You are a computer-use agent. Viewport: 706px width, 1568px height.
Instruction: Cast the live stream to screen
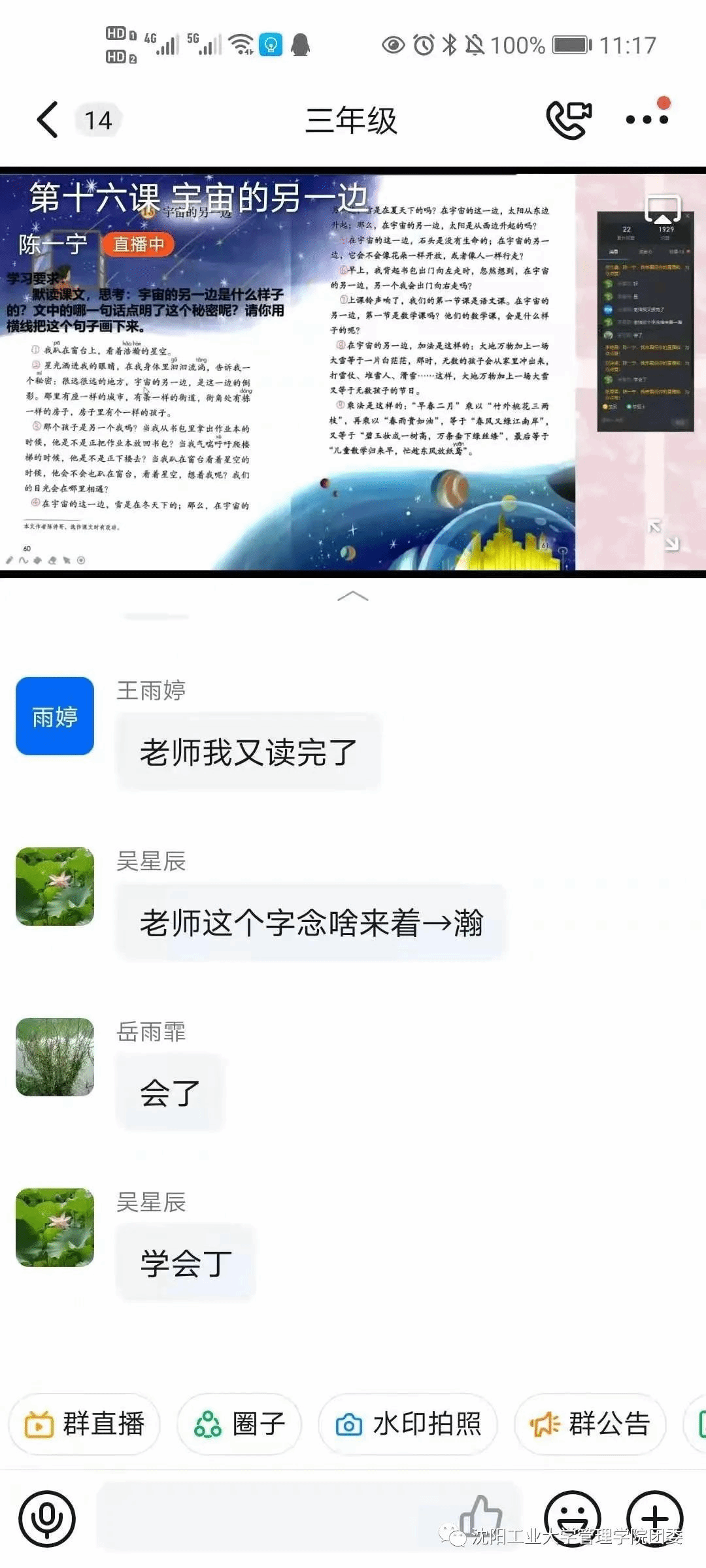point(663,209)
